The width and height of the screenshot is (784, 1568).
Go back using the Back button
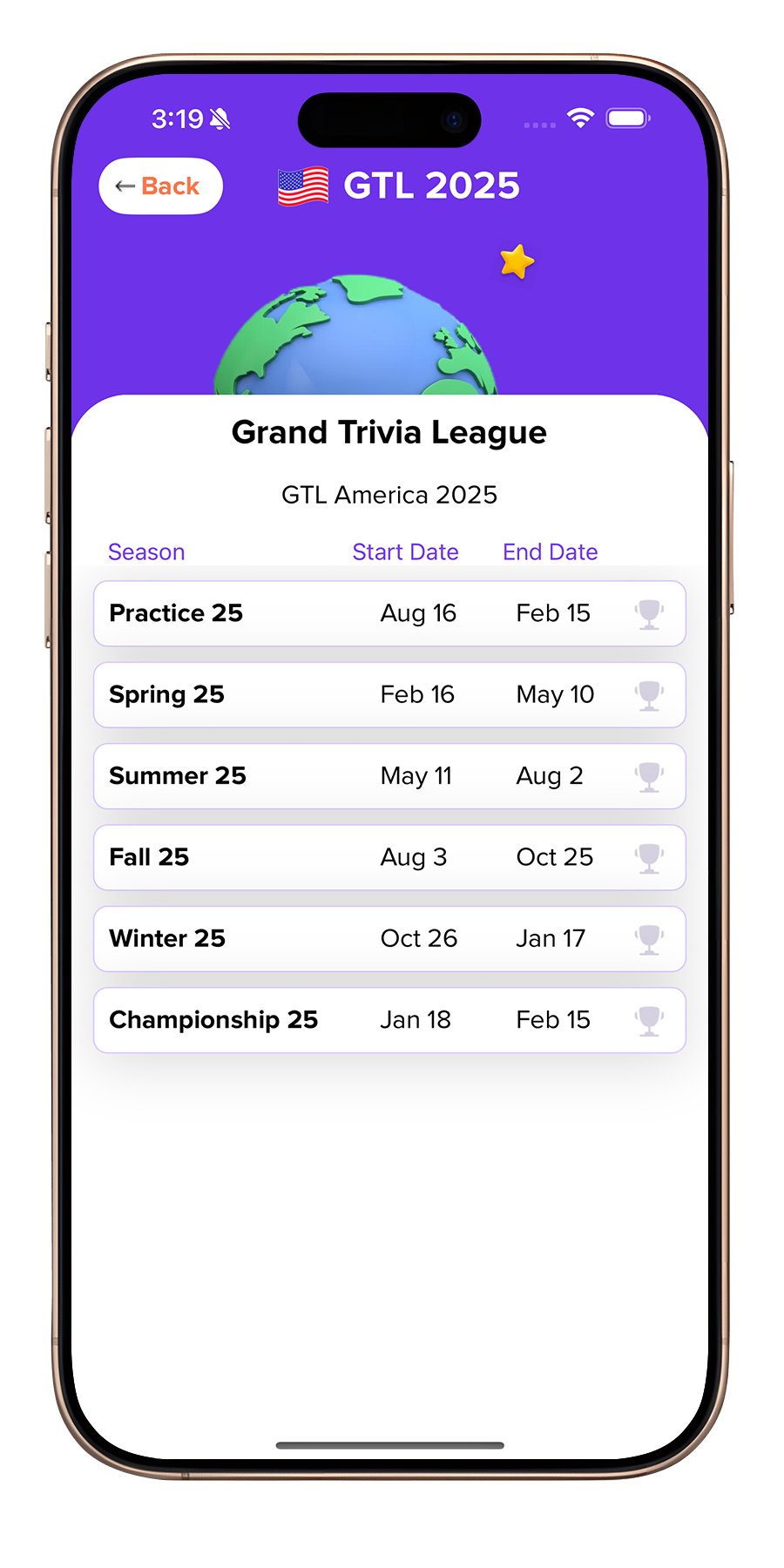pyautogui.click(x=160, y=186)
